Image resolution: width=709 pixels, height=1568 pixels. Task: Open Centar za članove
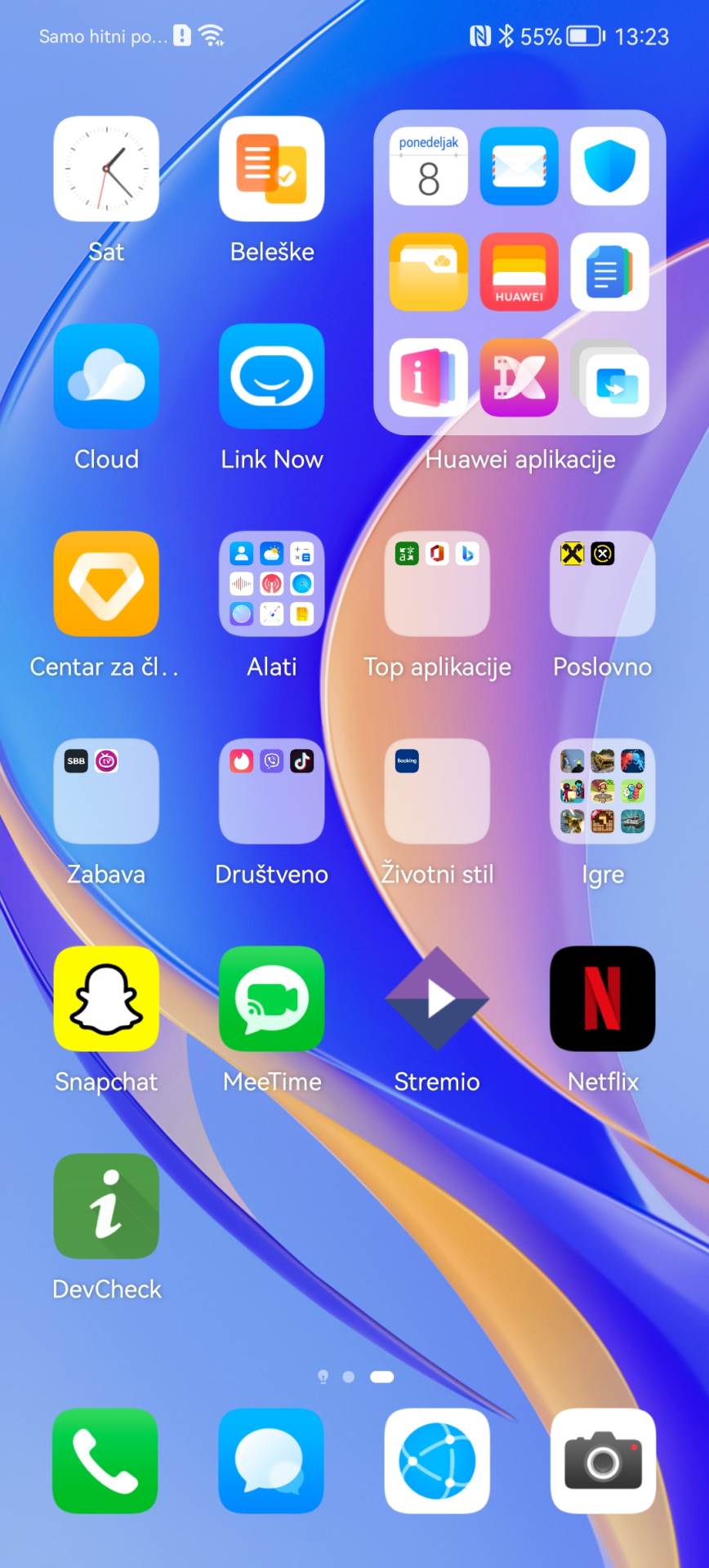[x=105, y=583]
